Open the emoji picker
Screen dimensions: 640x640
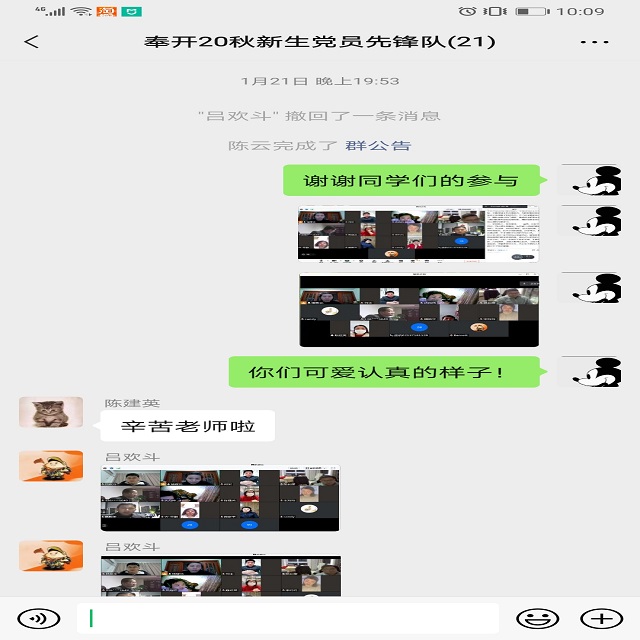(537, 618)
